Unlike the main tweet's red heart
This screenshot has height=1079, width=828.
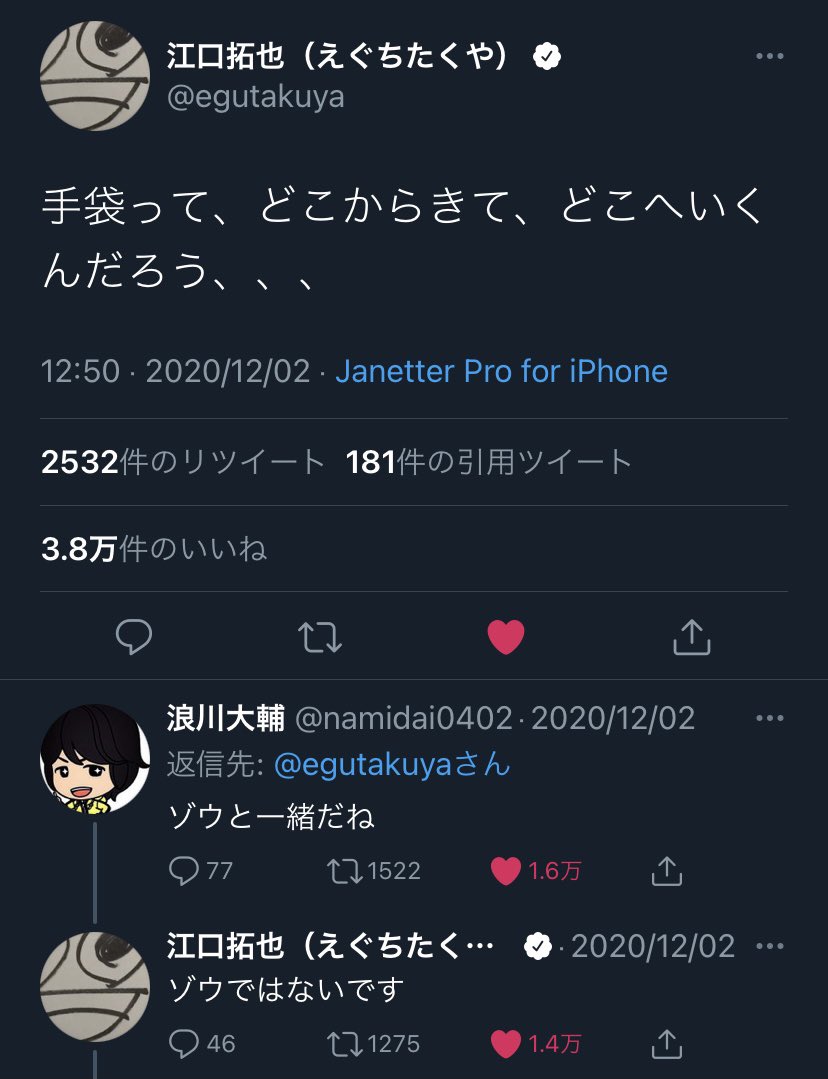click(x=506, y=636)
